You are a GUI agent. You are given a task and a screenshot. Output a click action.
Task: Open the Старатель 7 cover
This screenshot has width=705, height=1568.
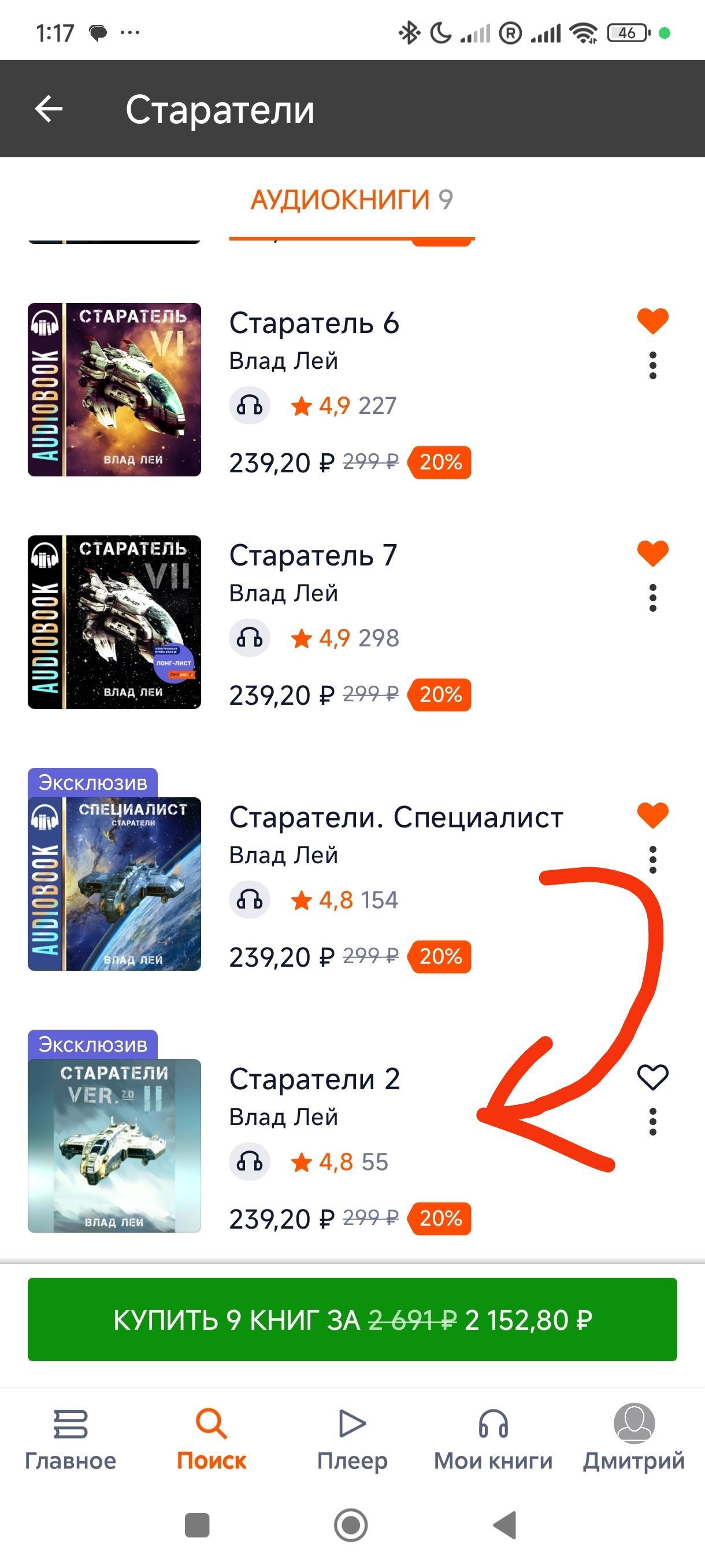point(114,622)
